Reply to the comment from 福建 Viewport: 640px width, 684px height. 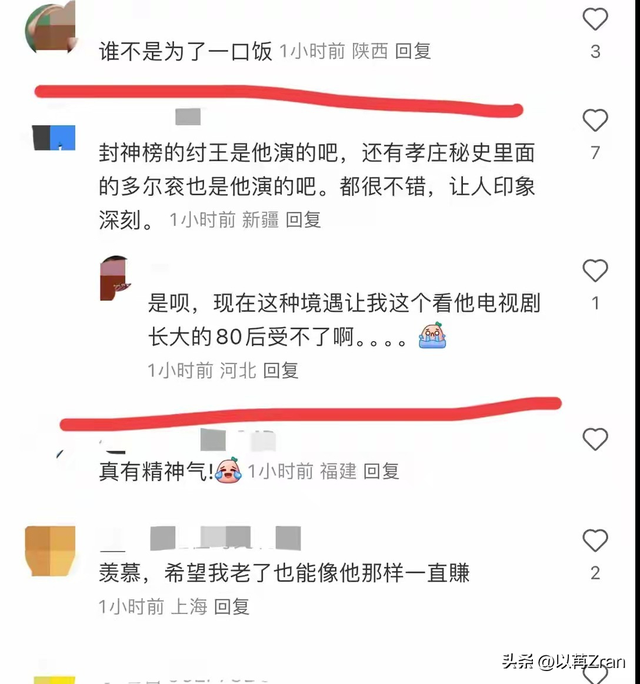(380, 471)
